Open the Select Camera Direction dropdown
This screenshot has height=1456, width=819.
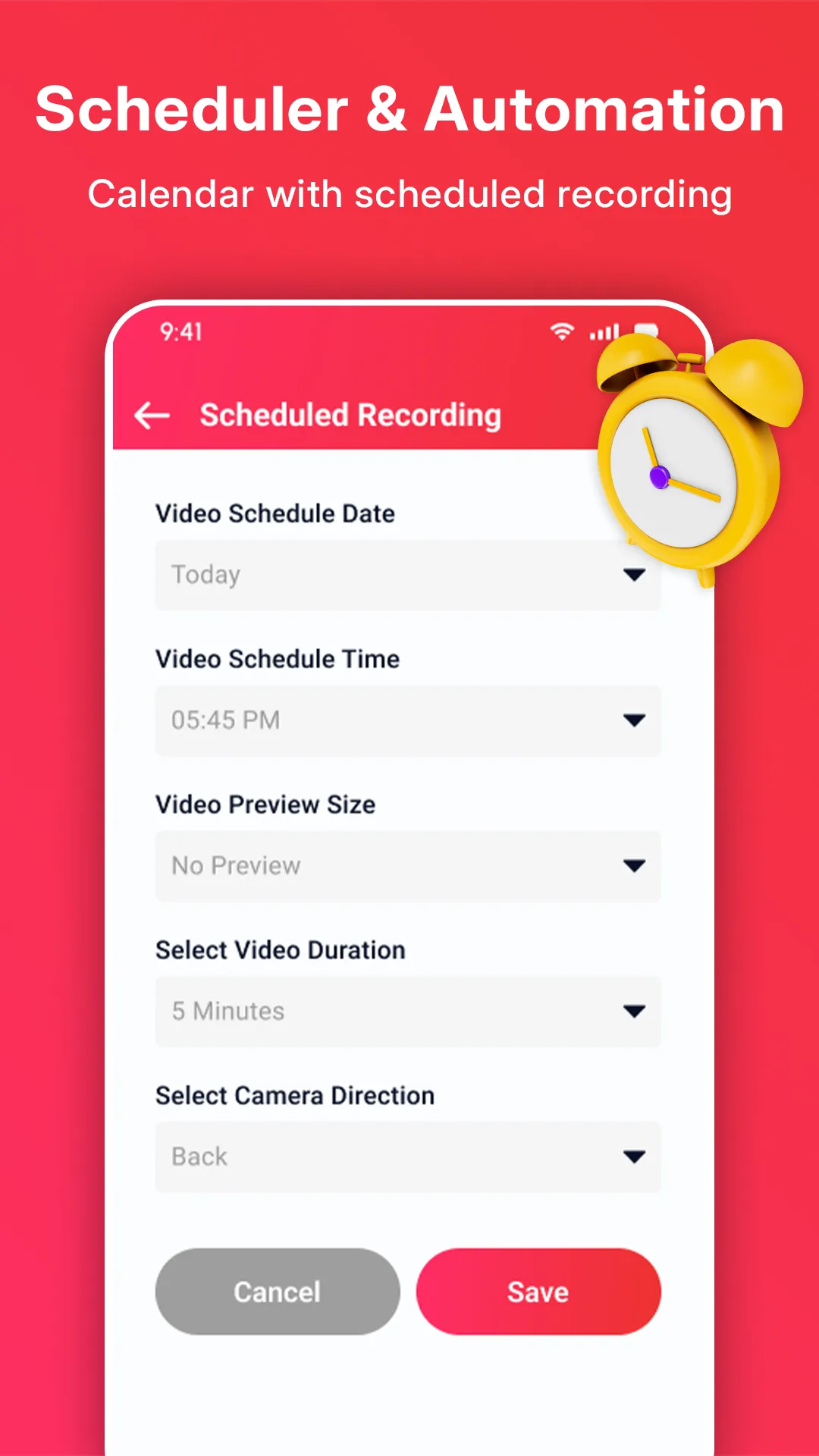[635, 1156]
